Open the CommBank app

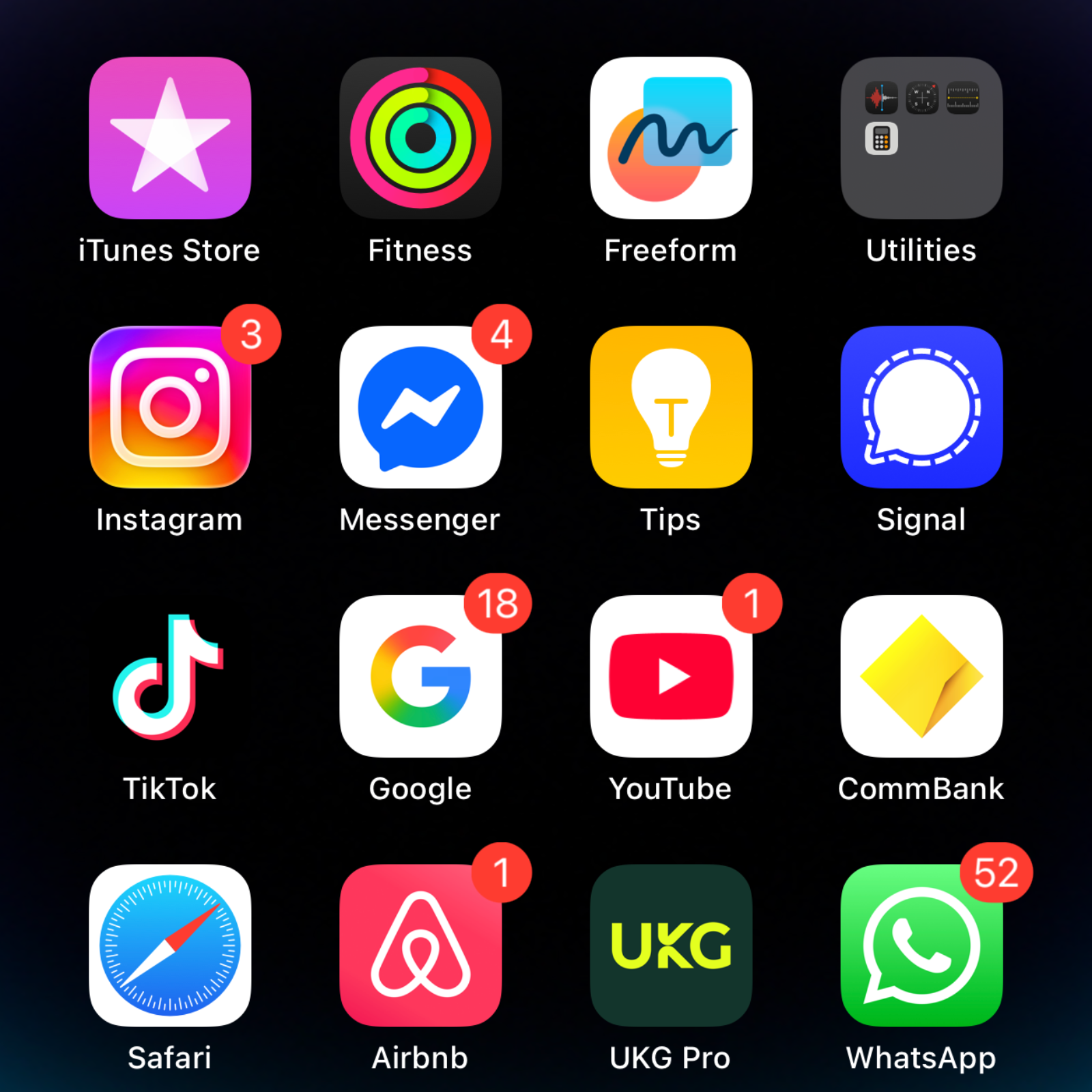(921, 676)
